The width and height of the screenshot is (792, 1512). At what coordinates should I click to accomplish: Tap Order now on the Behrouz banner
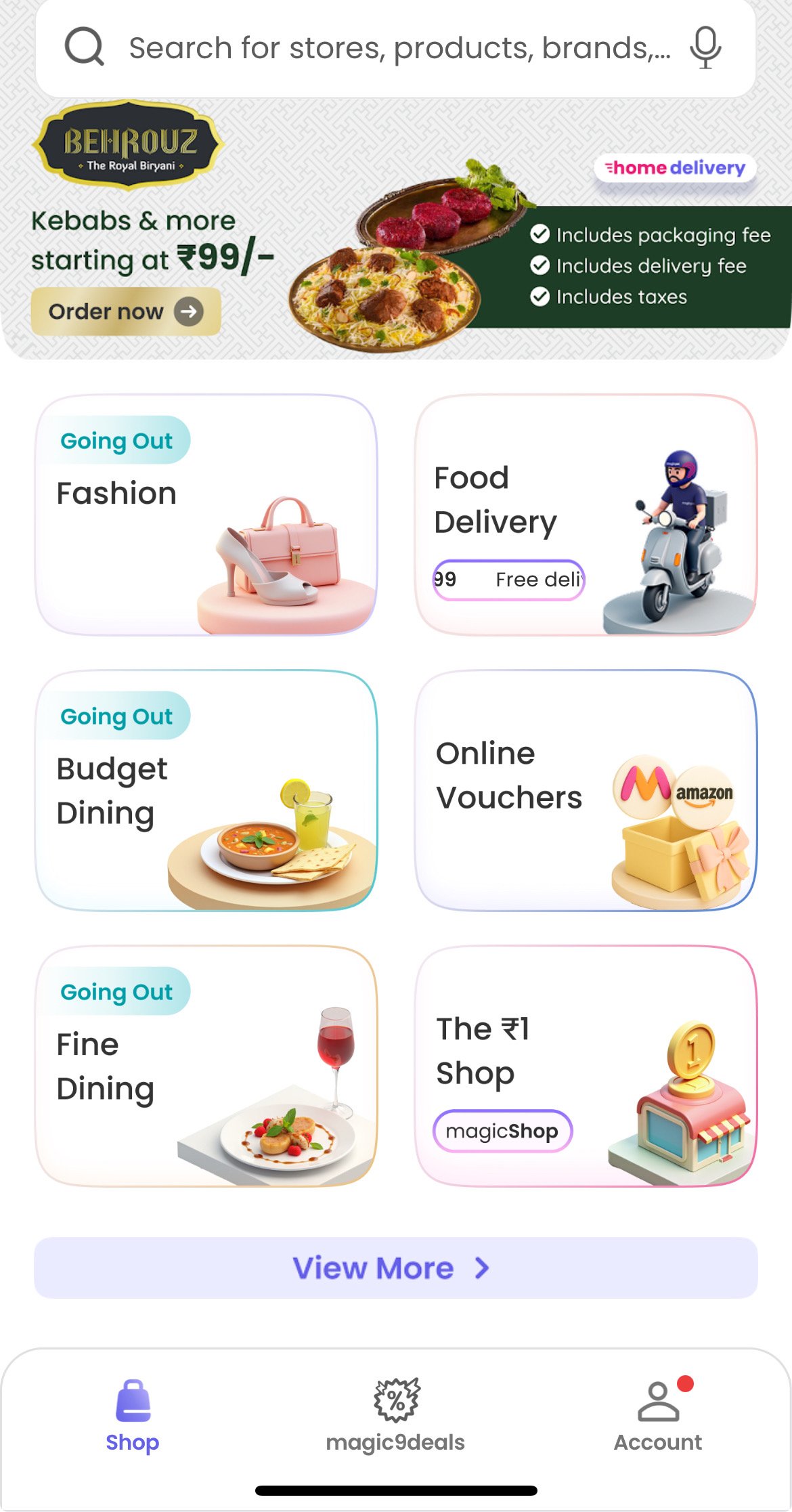click(x=126, y=311)
